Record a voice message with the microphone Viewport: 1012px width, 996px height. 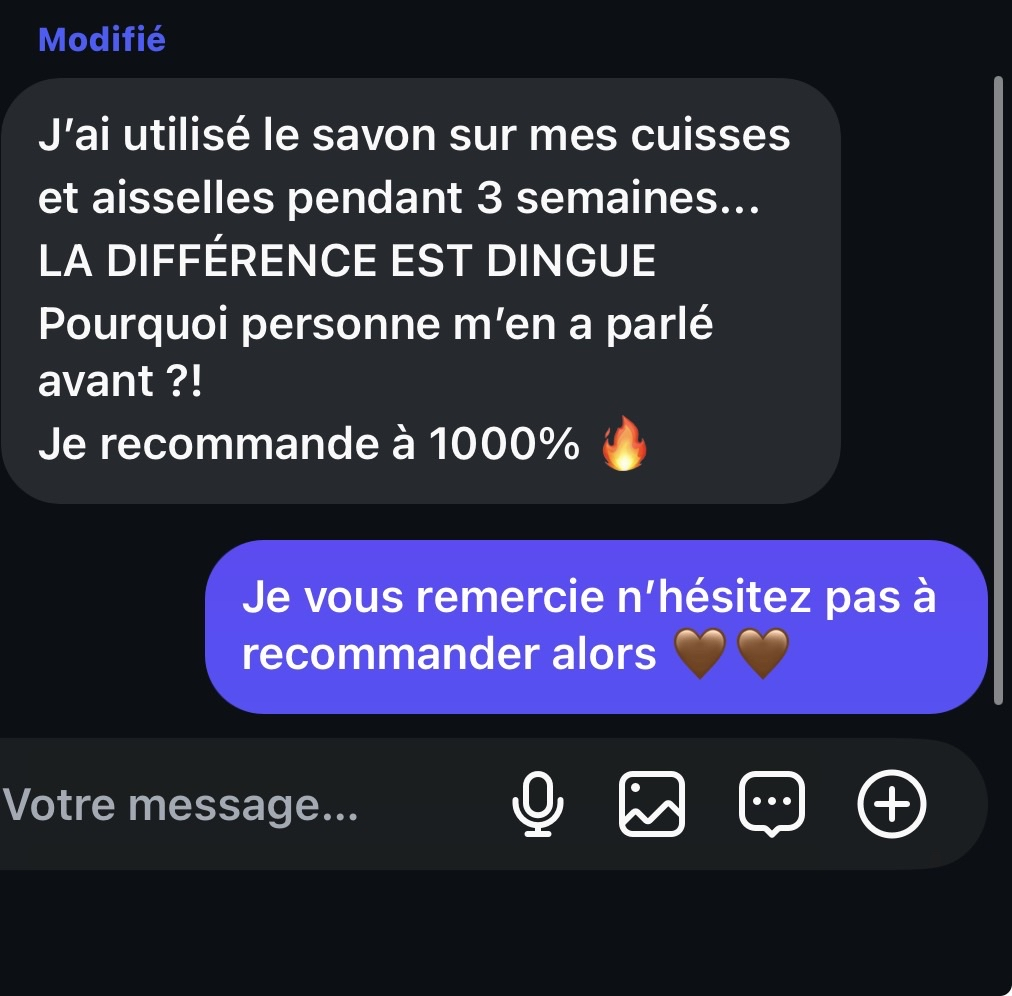[537, 804]
